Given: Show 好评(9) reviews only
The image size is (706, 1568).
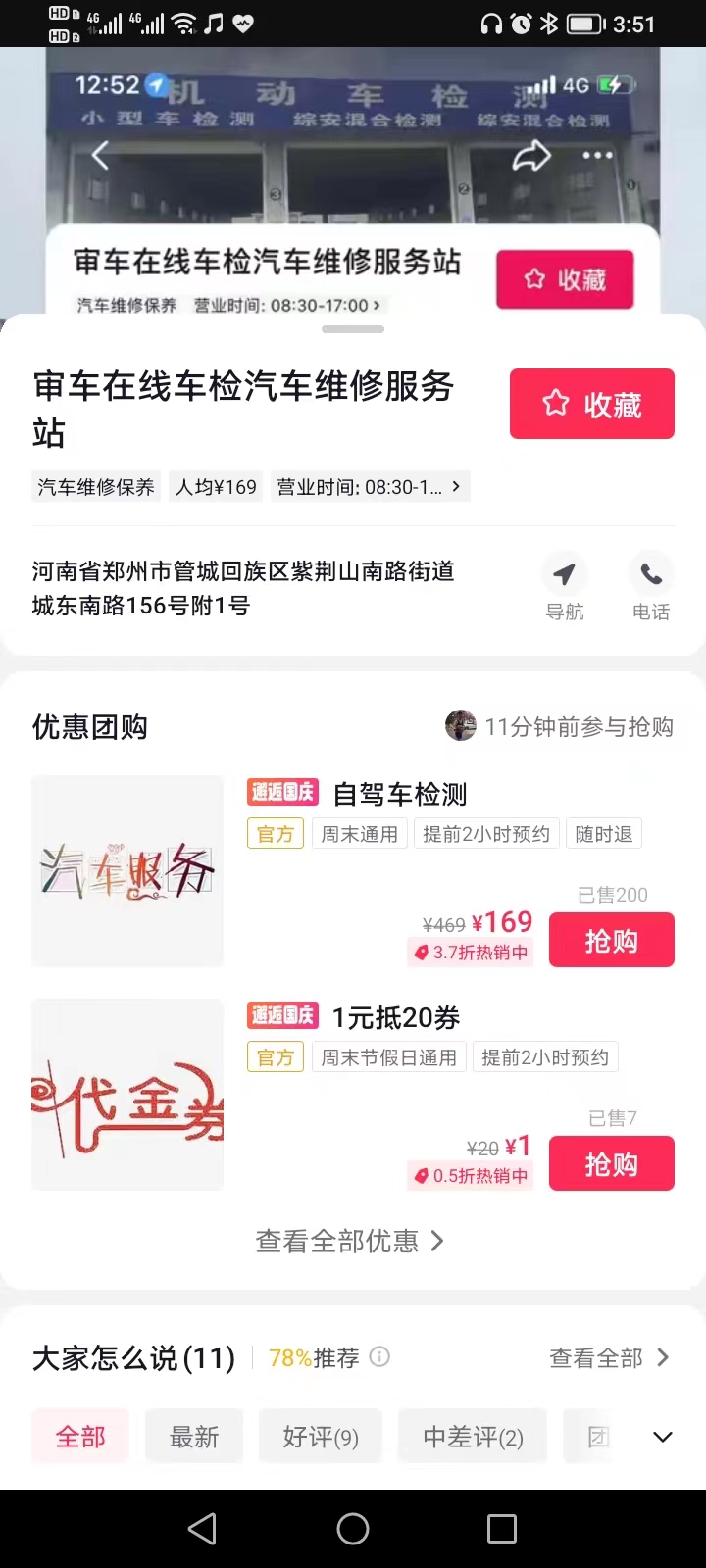Looking at the screenshot, I should (321, 1437).
